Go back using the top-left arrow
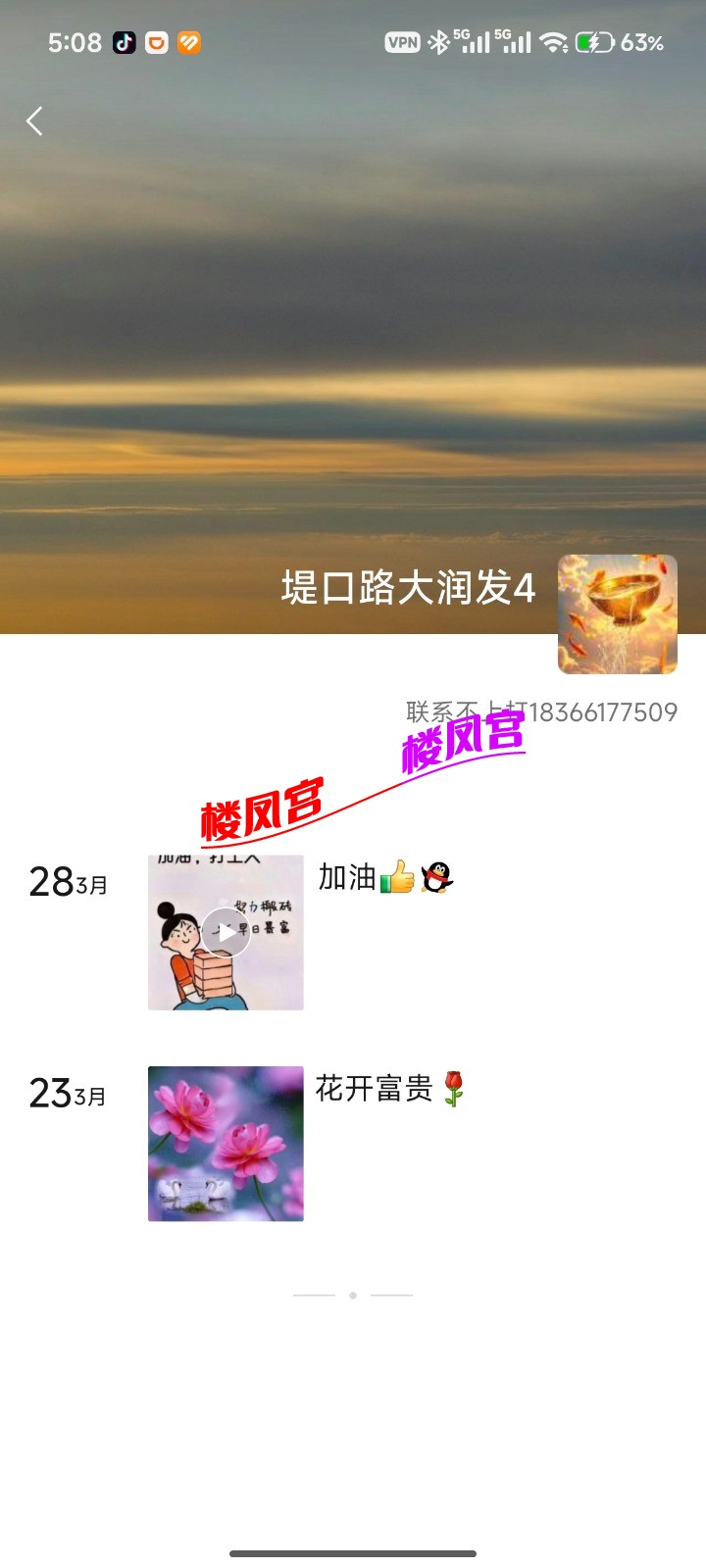The width and height of the screenshot is (706, 1568). click(x=35, y=122)
